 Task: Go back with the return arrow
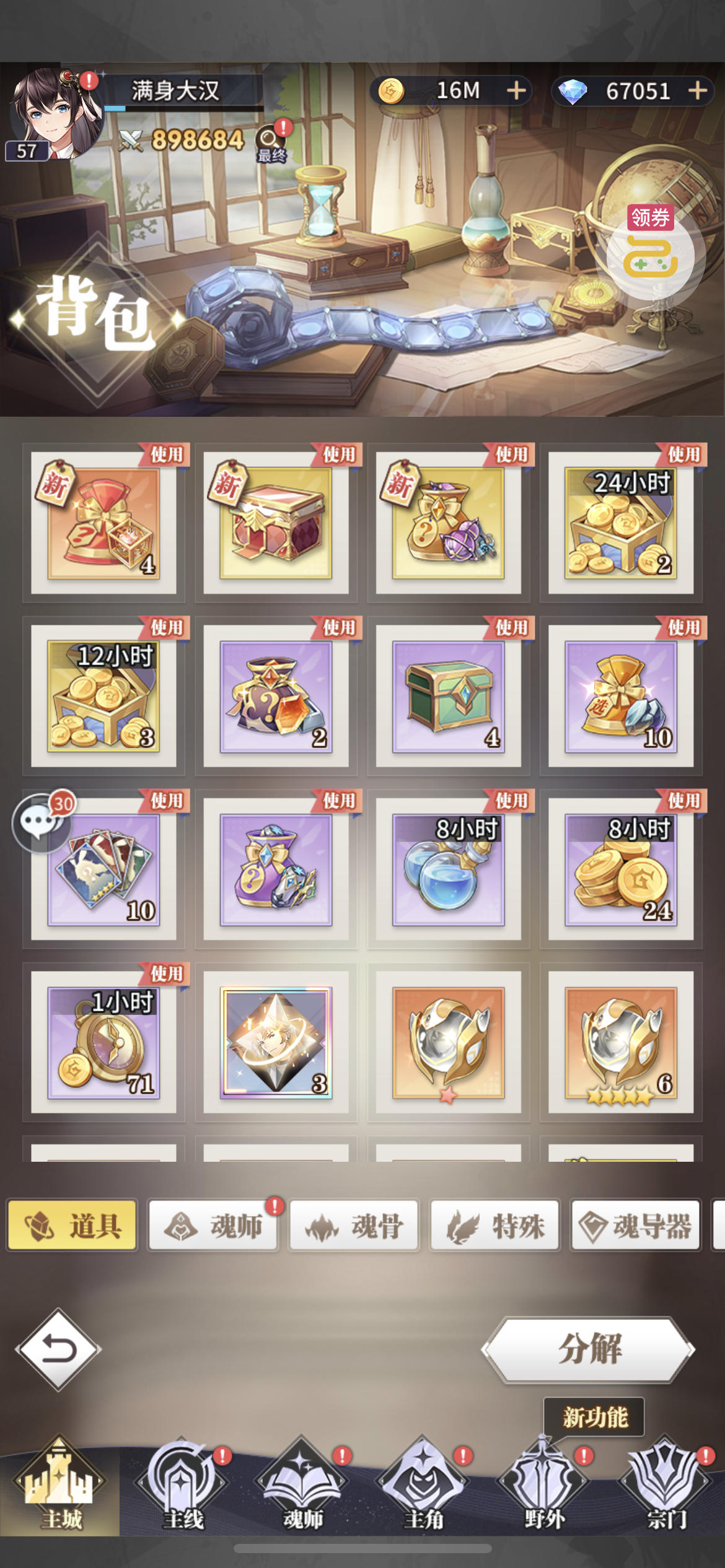tap(59, 1350)
